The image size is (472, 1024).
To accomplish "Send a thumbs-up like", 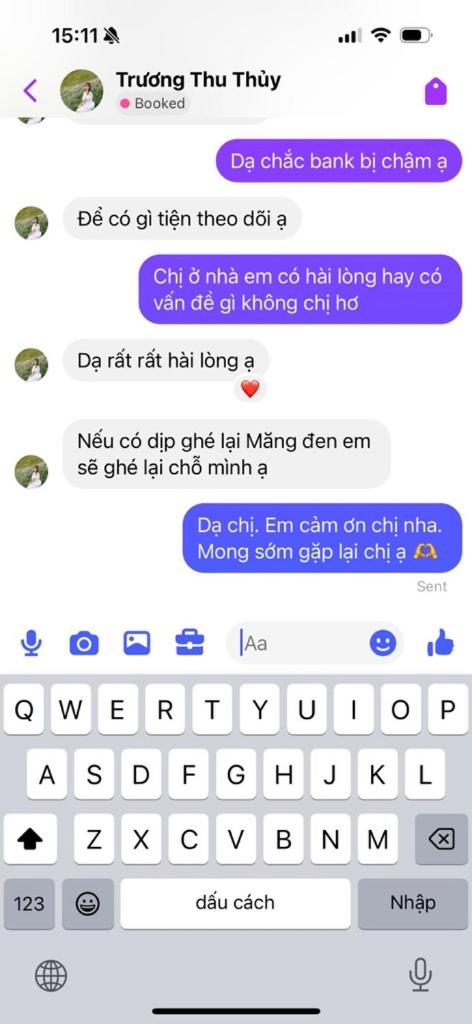I will click(440, 643).
